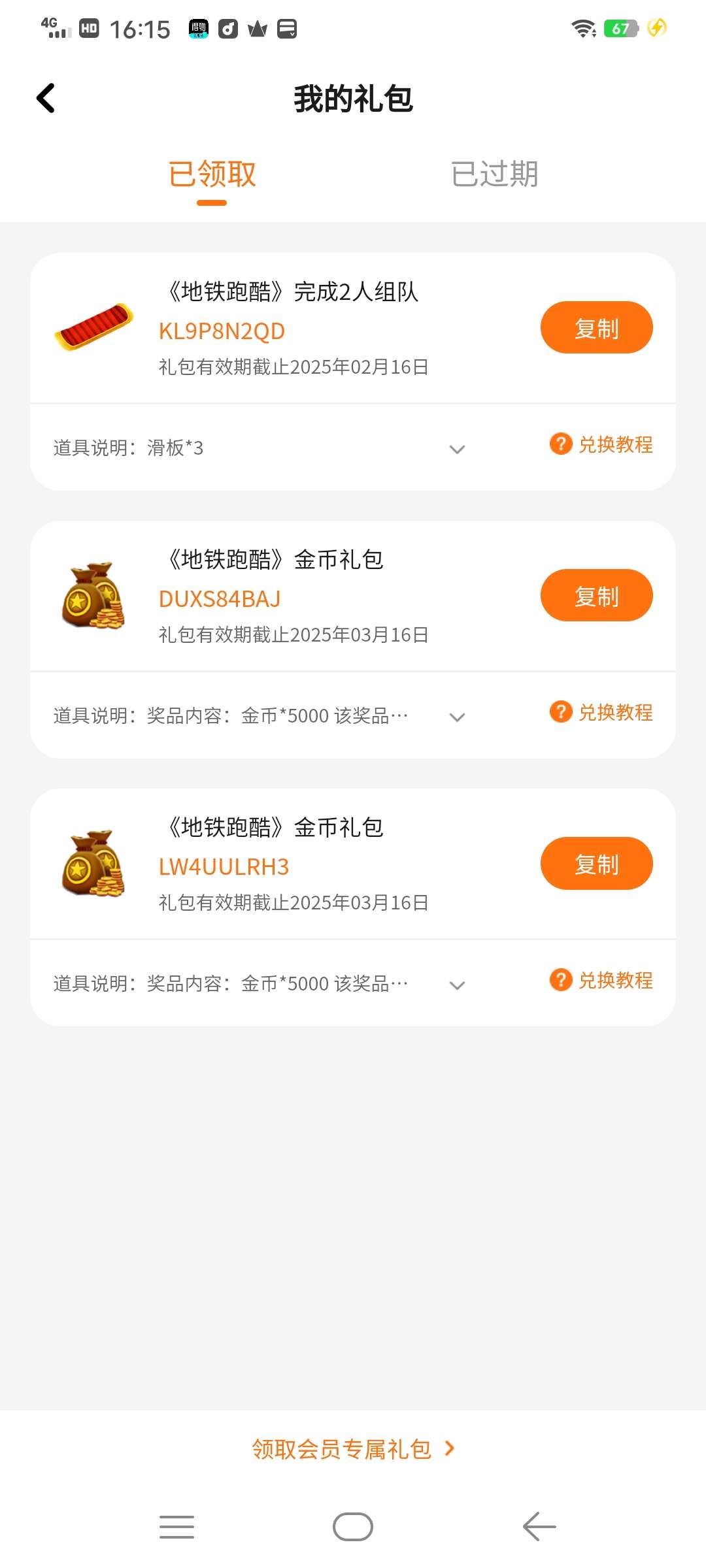
Task: Select the 已领取 tab
Action: [x=212, y=174]
